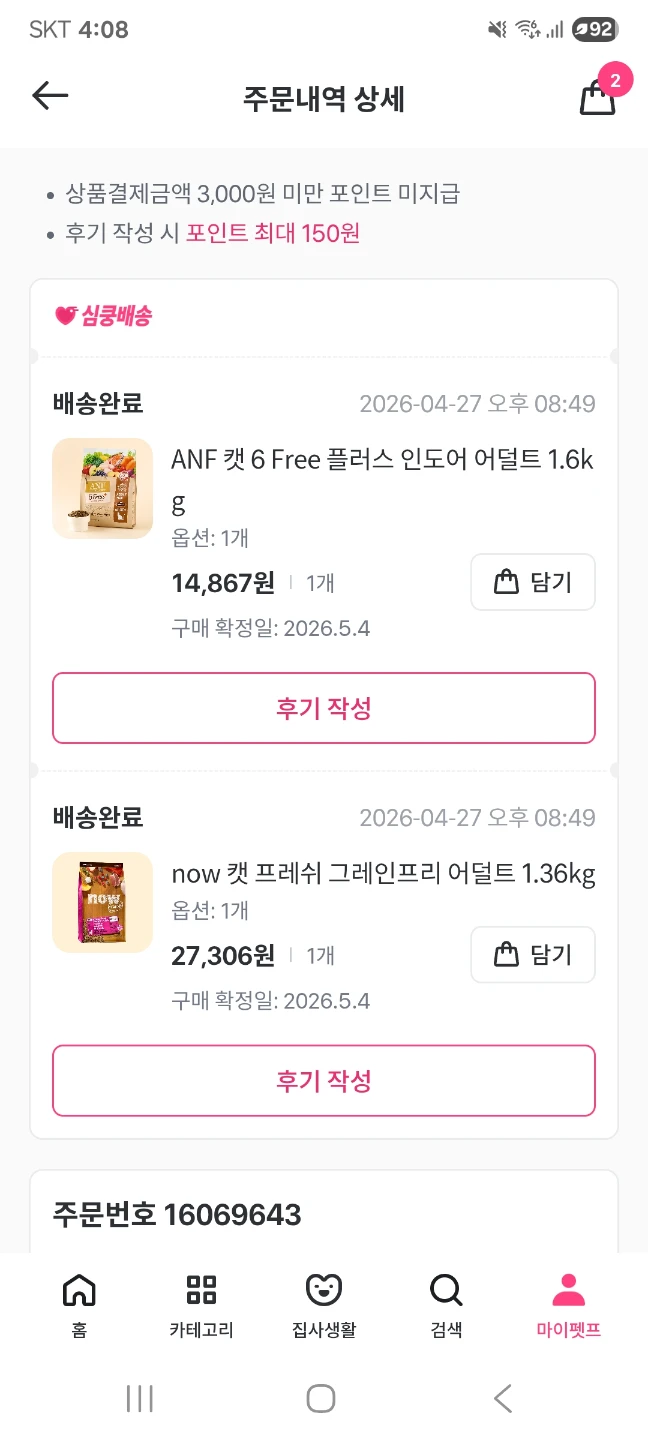Viewport: 648px width, 1440px height.
Task: Go back using the top-left arrow
Action: pos(50,96)
